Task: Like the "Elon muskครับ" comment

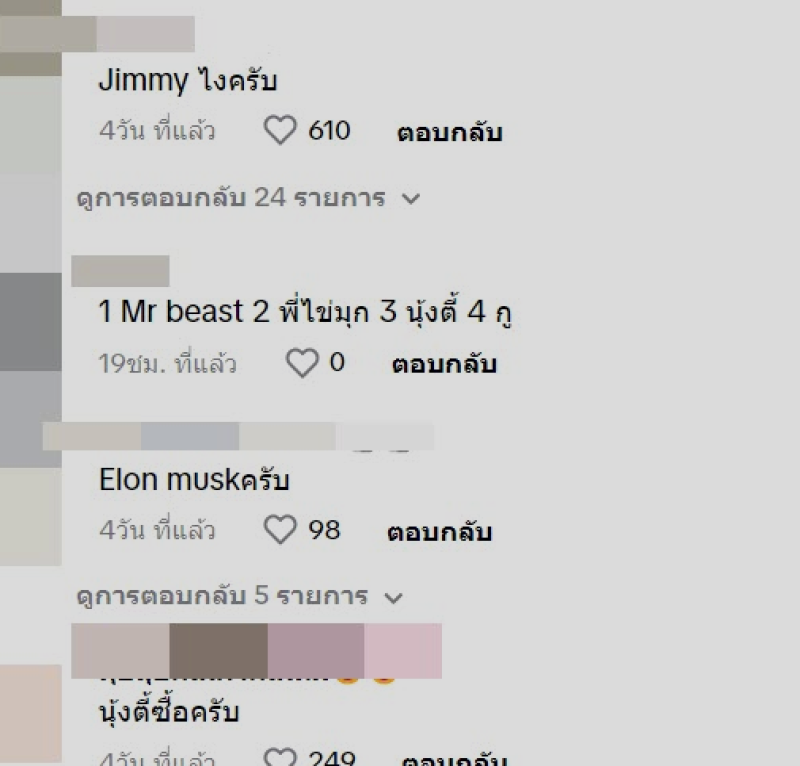Action: pyautogui.click(x=280, y=530)
